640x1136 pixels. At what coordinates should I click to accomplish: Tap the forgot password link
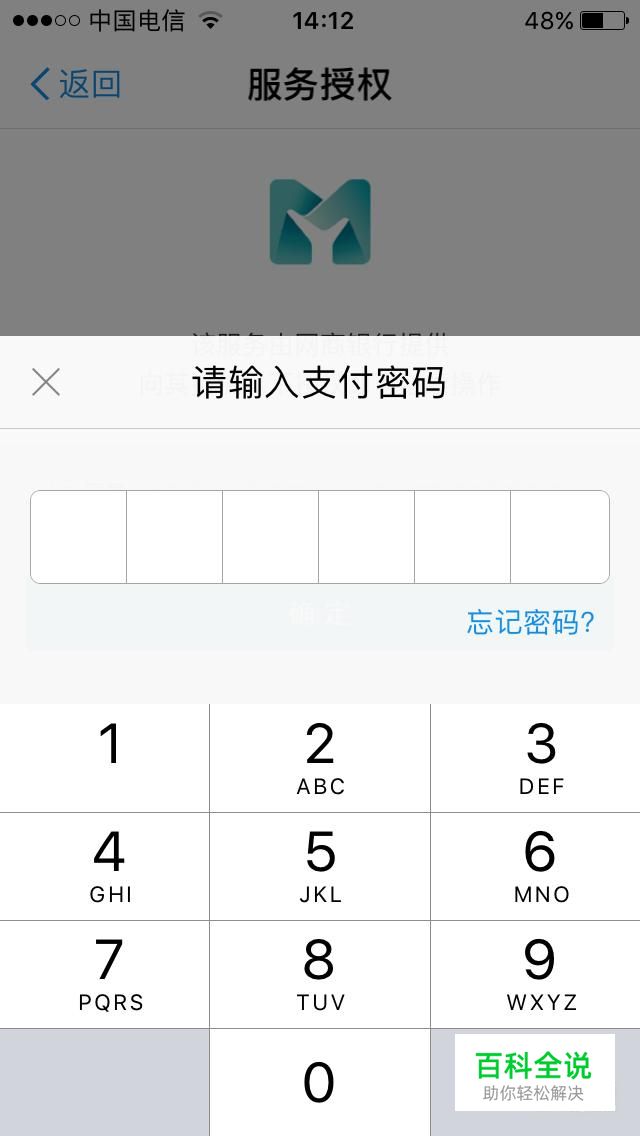pos(530,622)
